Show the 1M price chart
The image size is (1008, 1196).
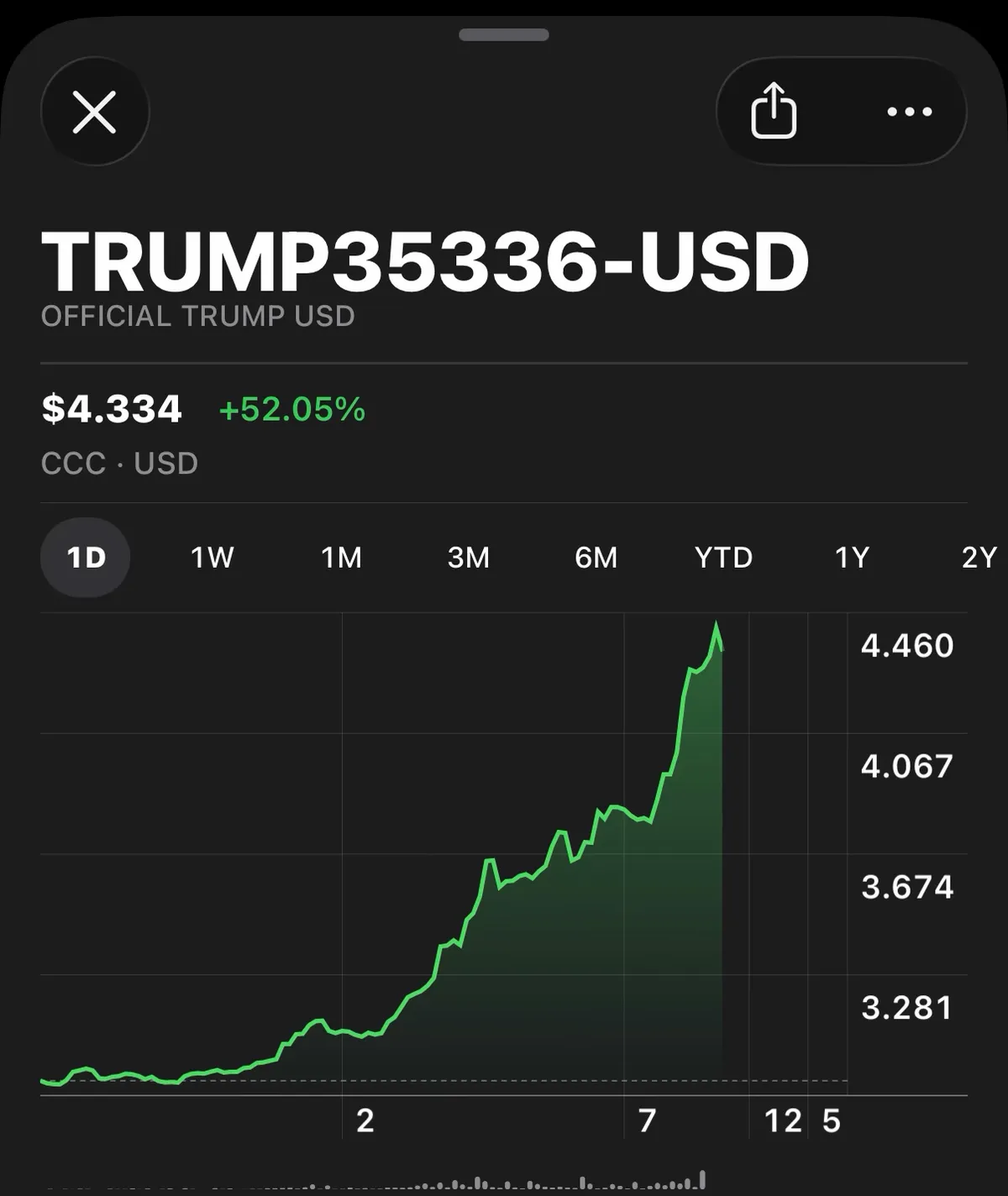[x=341, y=558]
